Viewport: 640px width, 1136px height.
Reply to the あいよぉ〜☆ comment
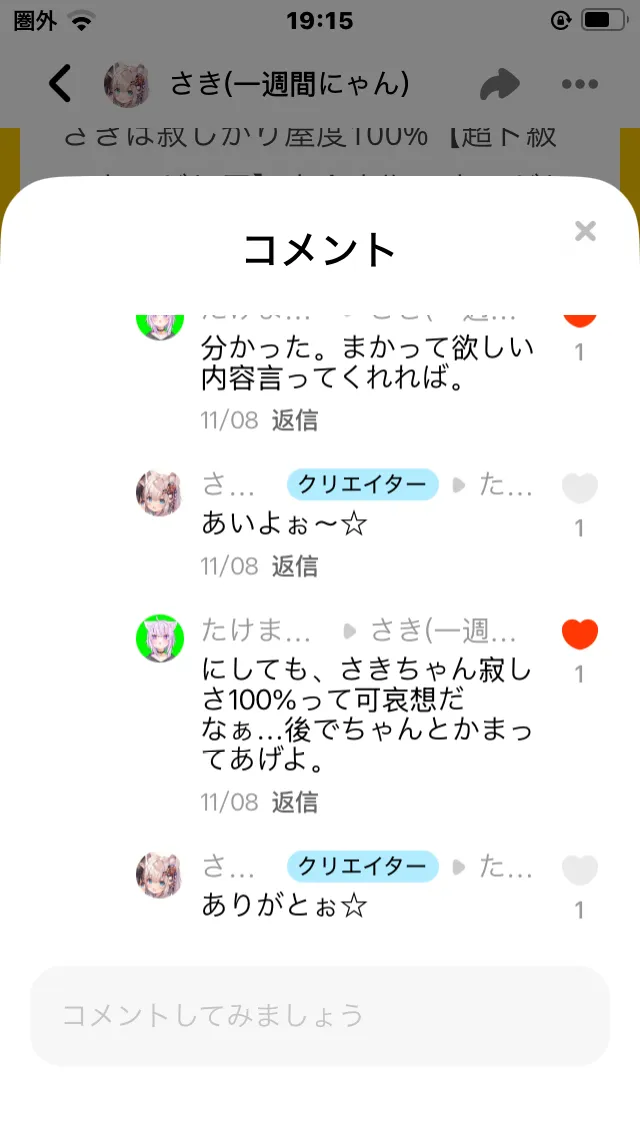tap(295, 566)
